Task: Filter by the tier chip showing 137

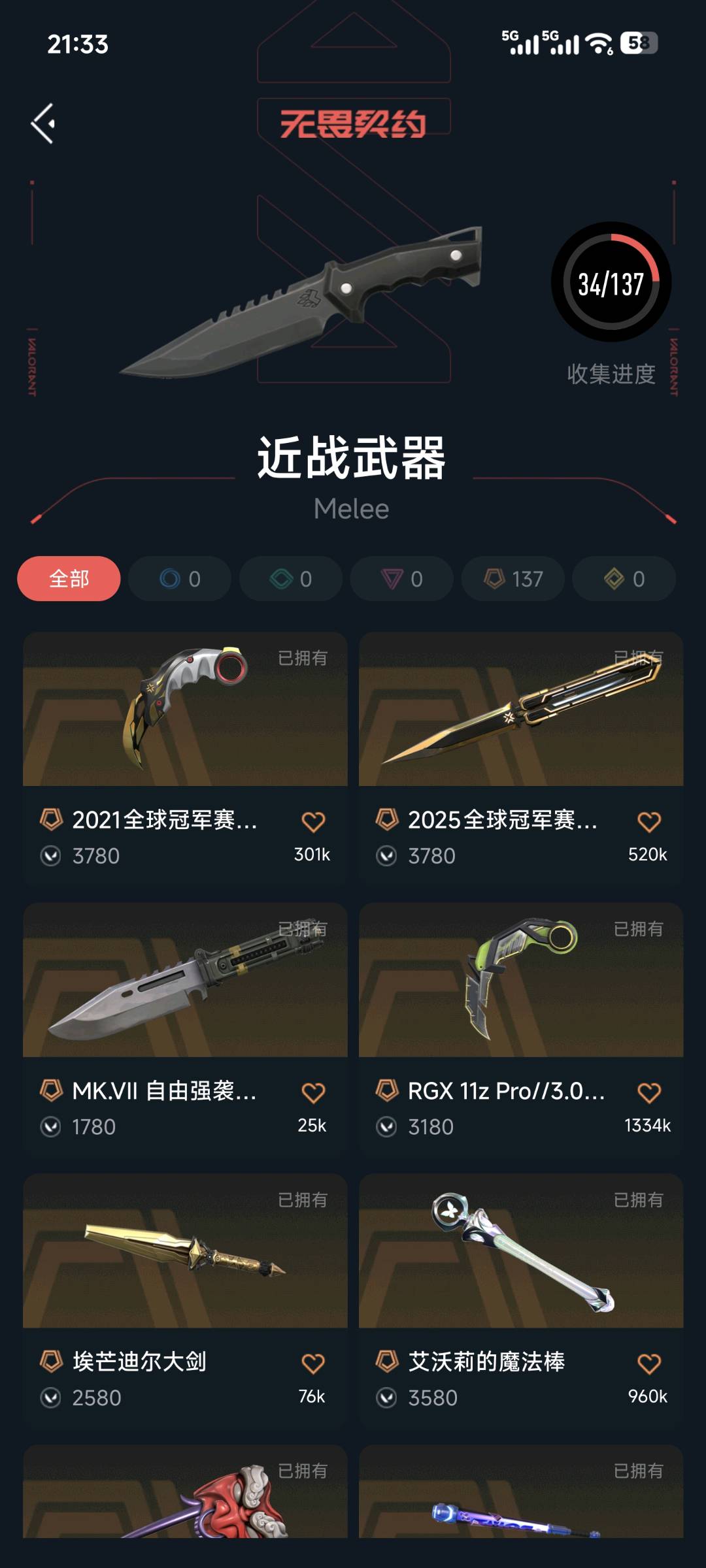Action: point(513,578)
